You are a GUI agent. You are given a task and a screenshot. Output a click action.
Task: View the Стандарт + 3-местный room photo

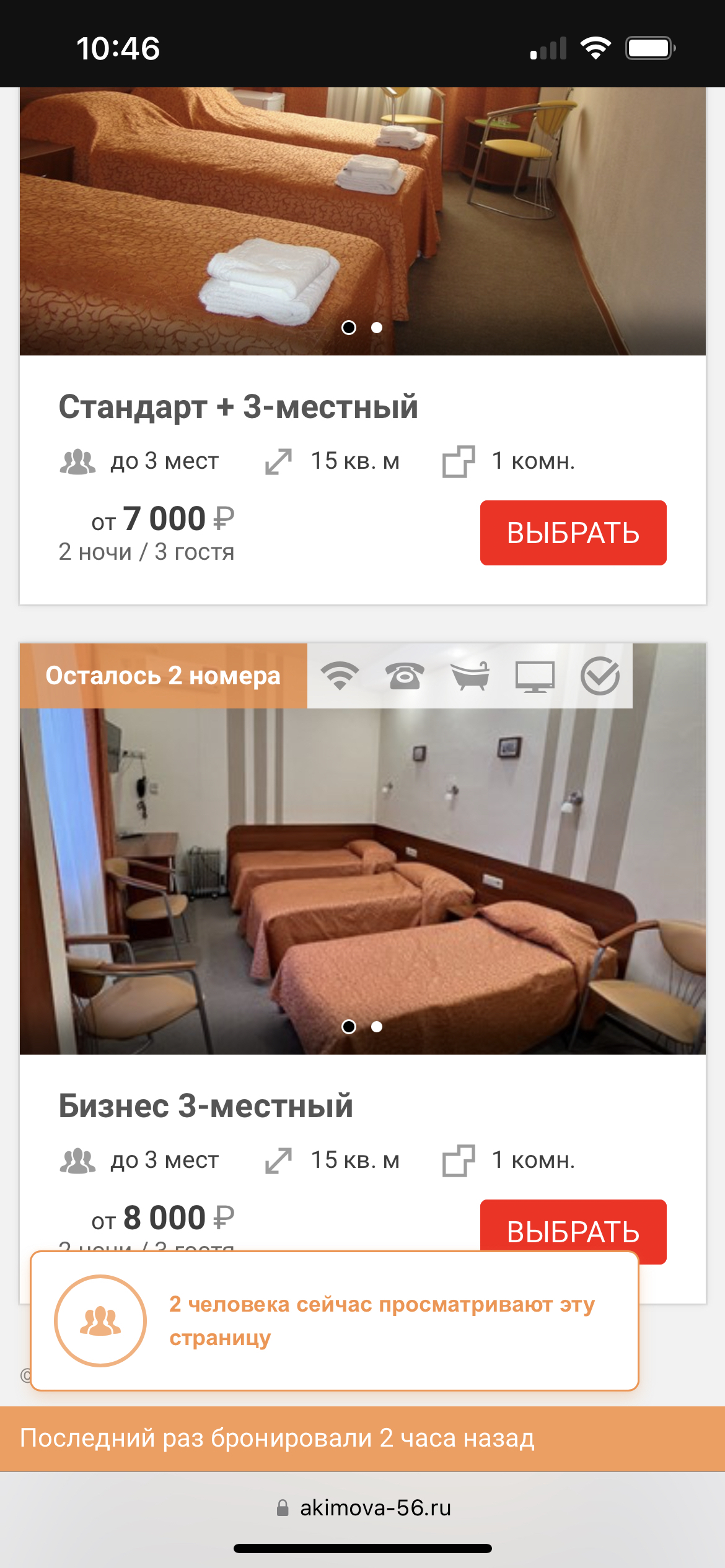tap(362, 220)
